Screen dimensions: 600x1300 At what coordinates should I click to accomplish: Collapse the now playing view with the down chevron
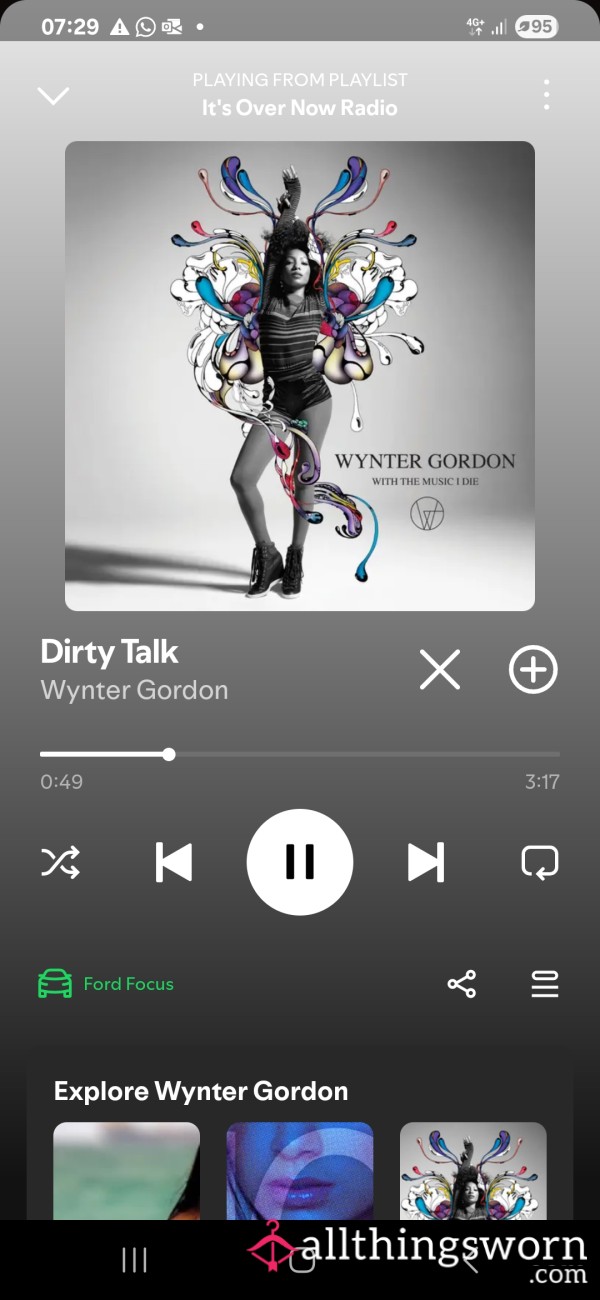[53, 95]
